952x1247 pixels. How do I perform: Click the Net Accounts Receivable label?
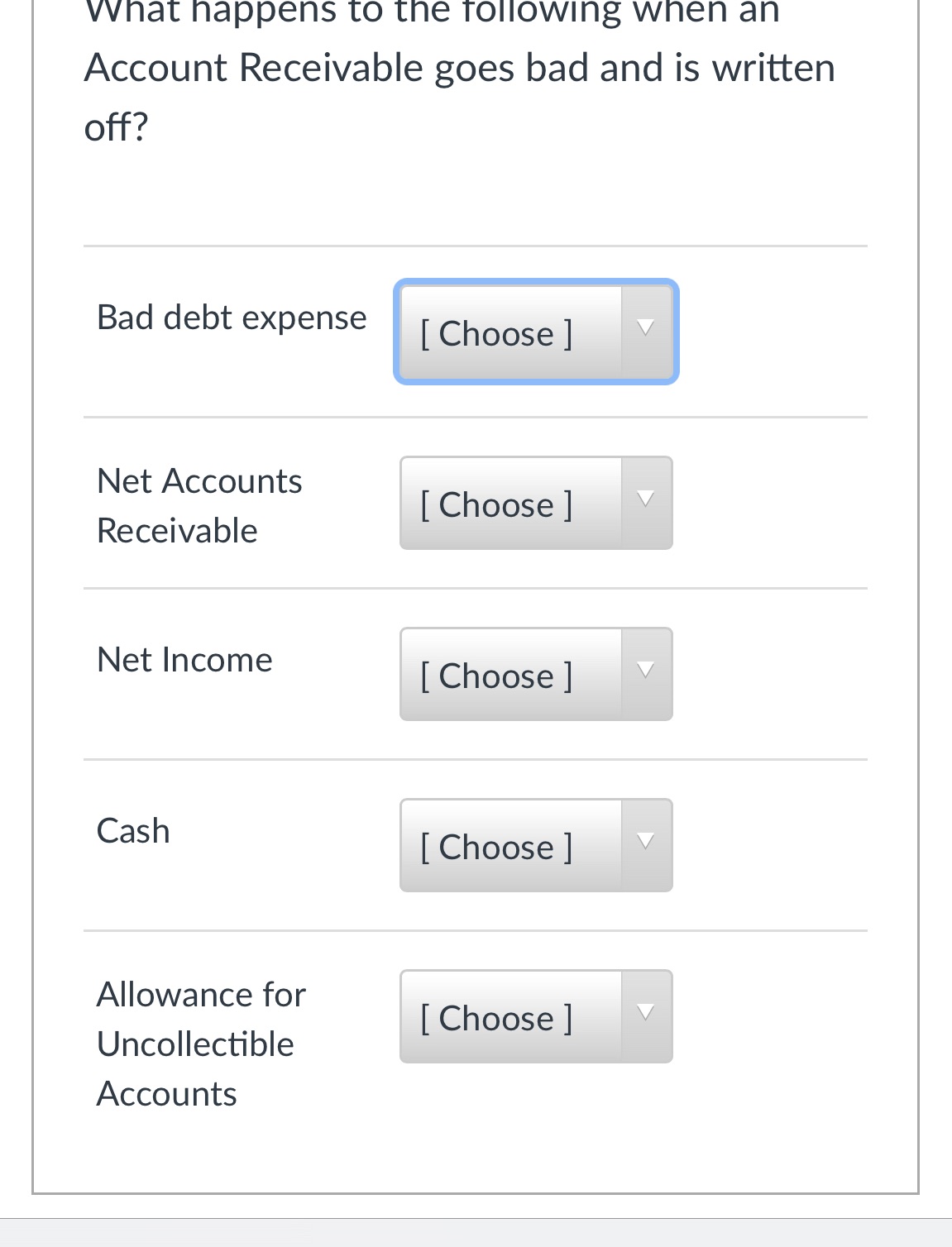[199, 504]
